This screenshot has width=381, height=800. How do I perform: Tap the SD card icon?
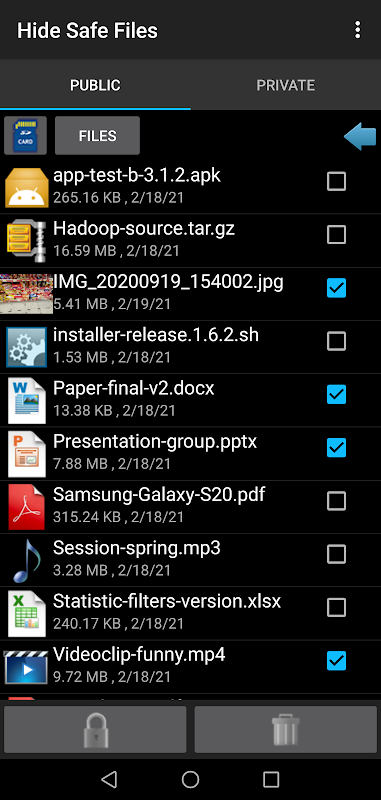(26, 136)
